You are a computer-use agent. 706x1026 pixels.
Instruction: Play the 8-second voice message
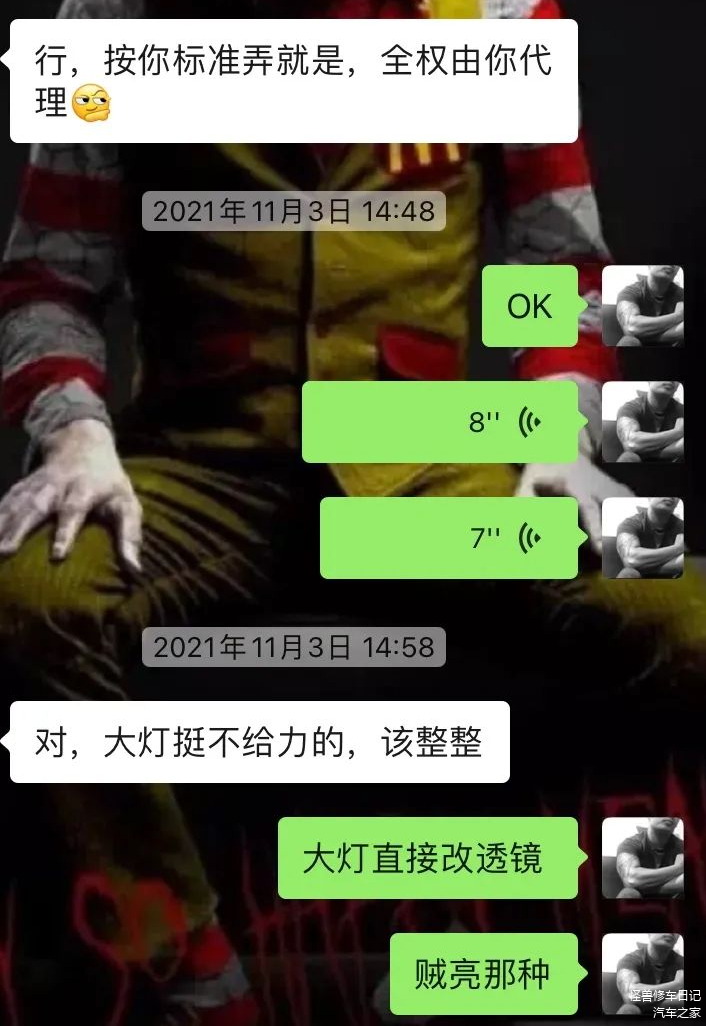click(x=440, y=422)
